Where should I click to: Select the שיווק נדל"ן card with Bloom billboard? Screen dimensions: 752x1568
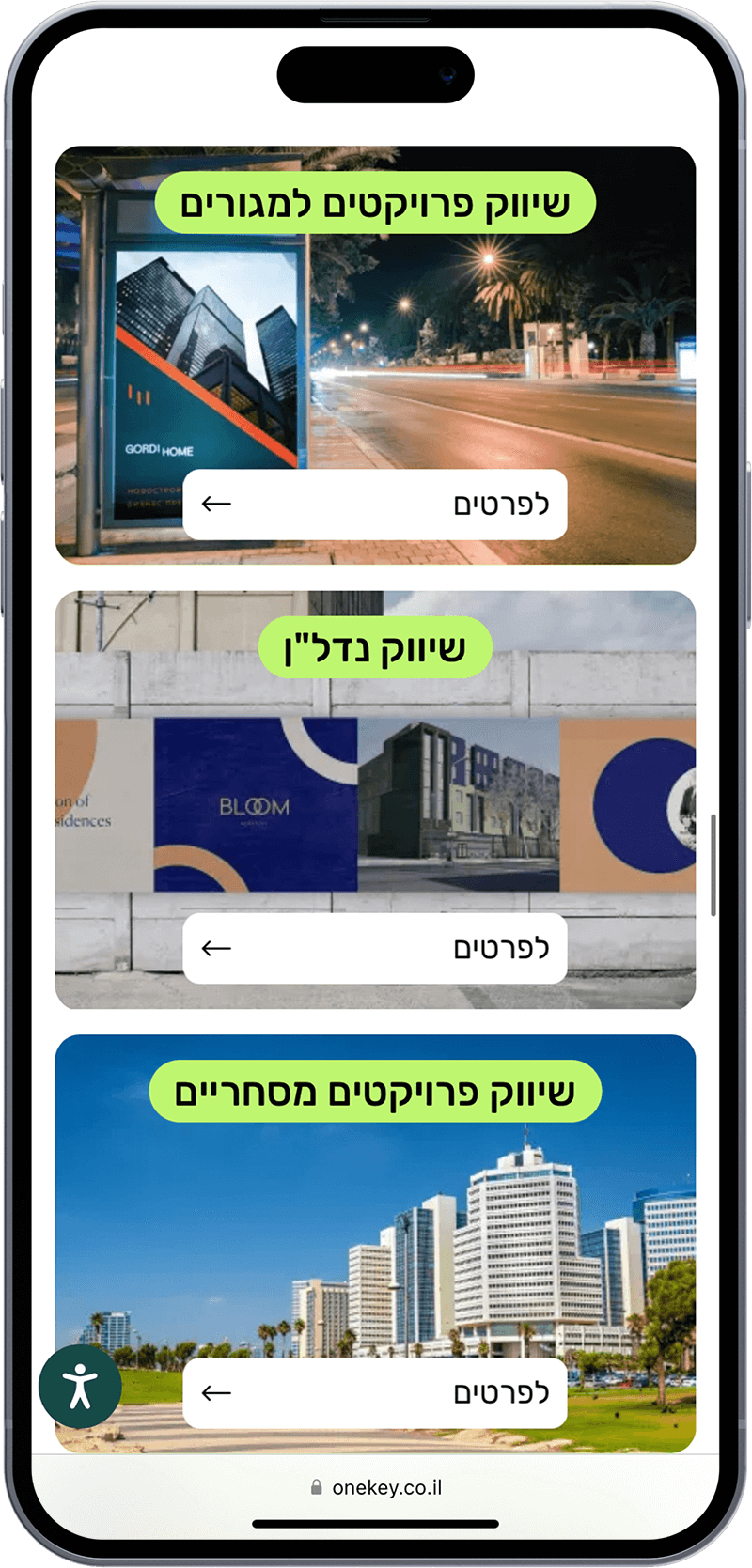click(376, 803)
